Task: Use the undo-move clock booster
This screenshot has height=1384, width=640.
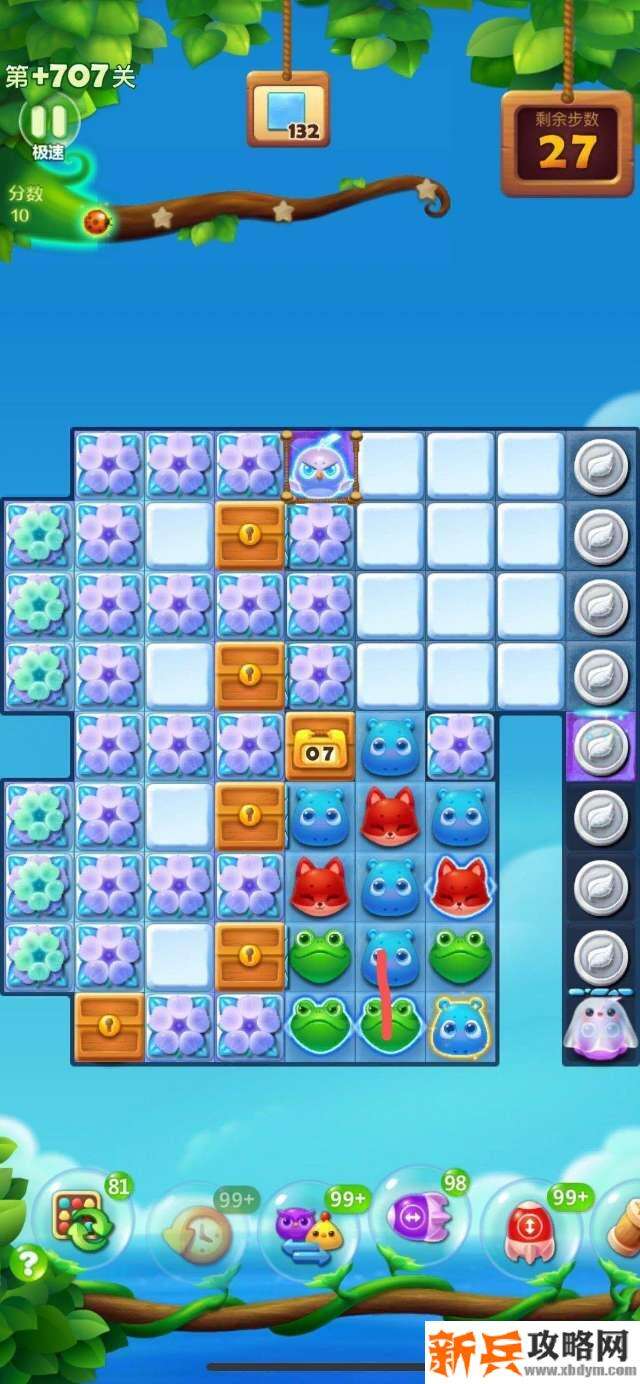Action: [x=195, y=1234]
